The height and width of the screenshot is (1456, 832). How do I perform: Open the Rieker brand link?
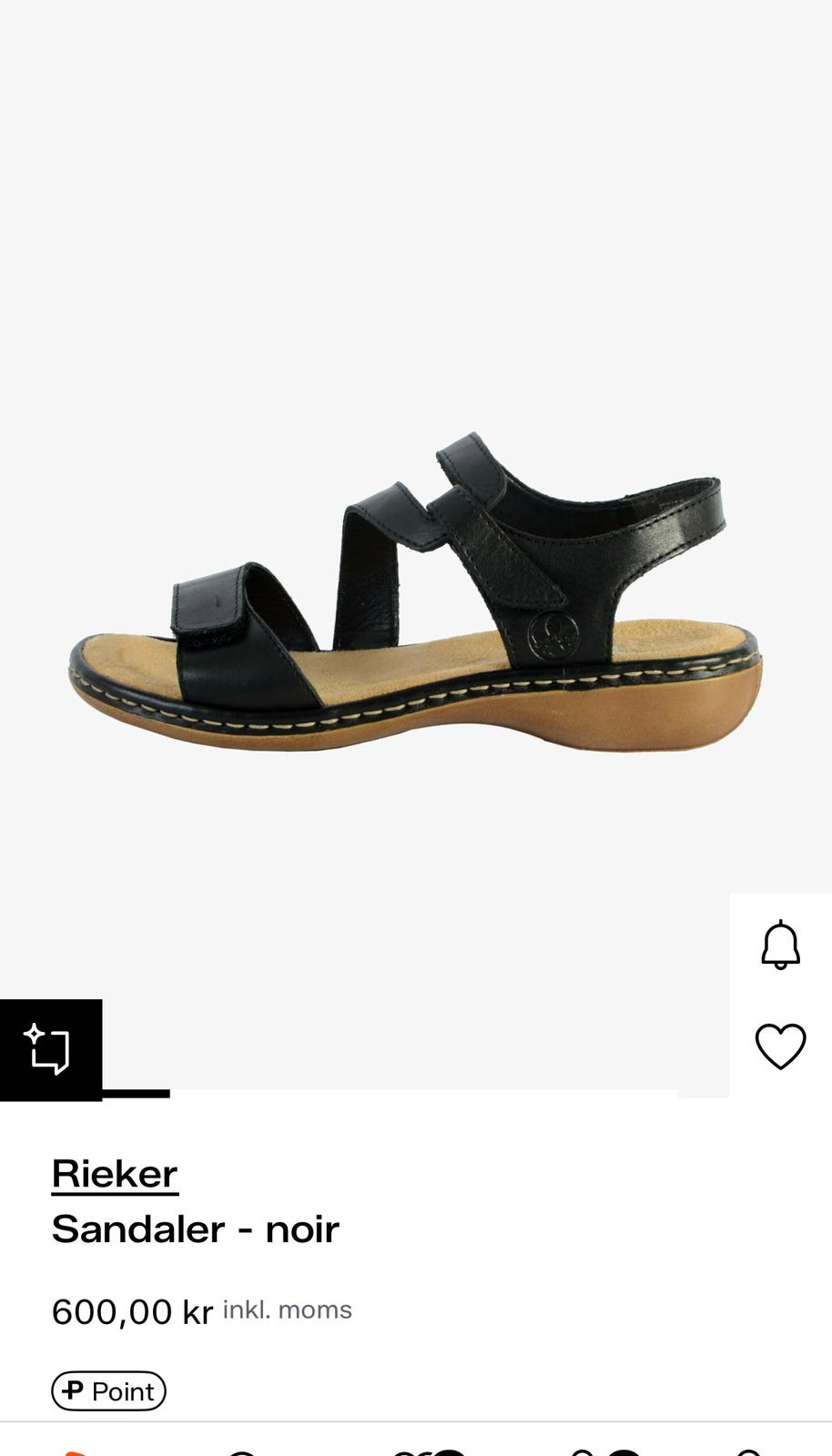[x=115, y=1174]
